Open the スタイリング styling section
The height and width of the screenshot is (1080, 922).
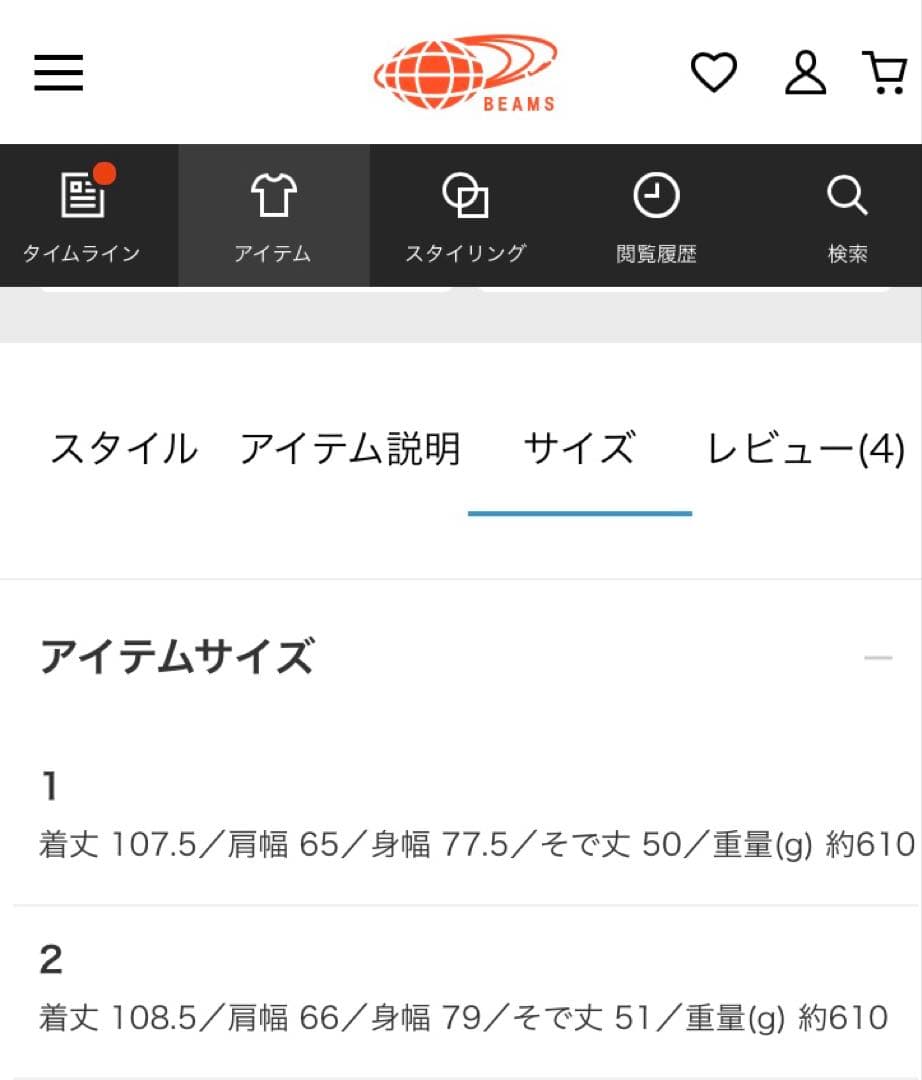coord(465,214)
